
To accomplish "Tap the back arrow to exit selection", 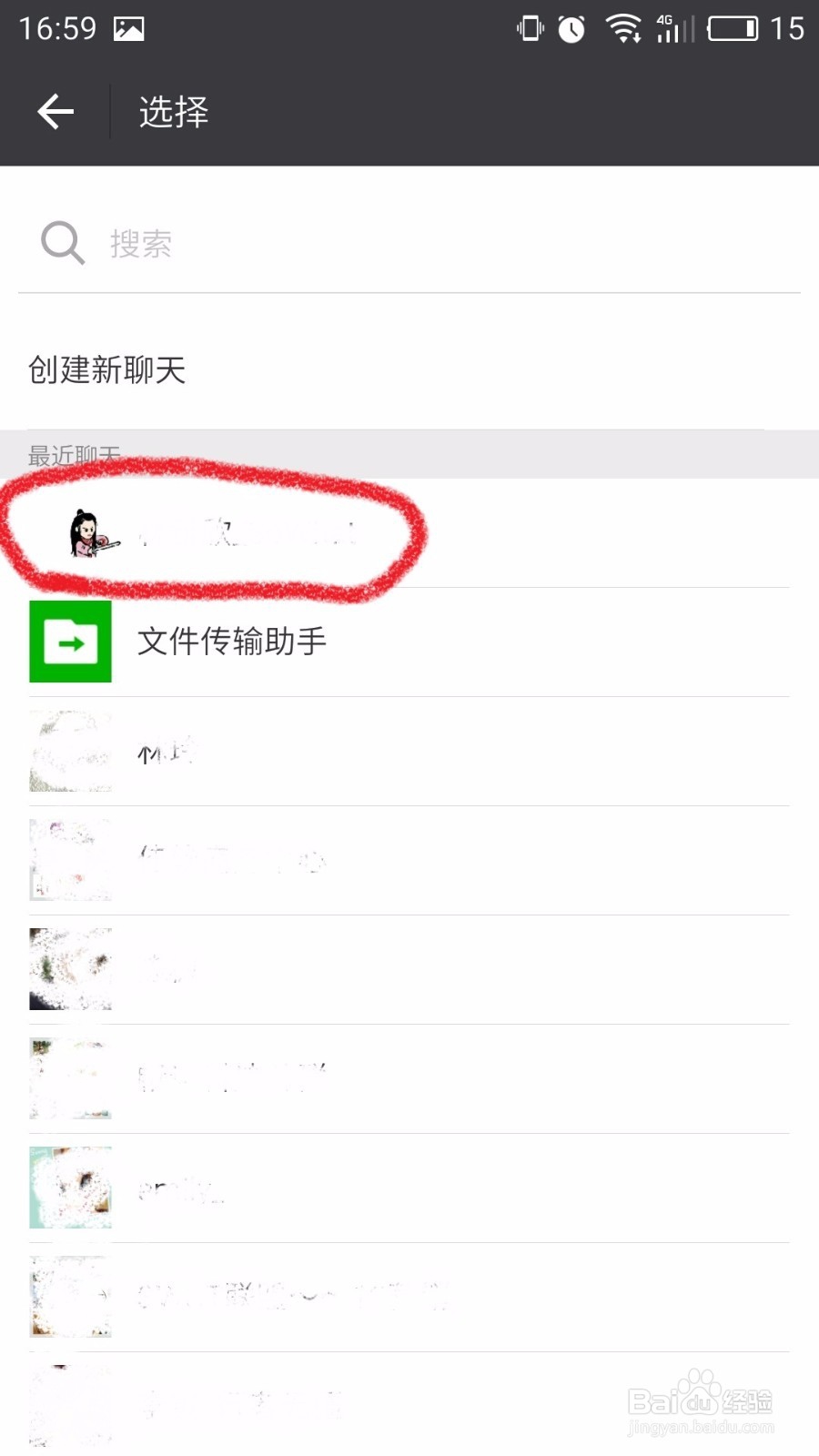I will (x=55, y=110).
